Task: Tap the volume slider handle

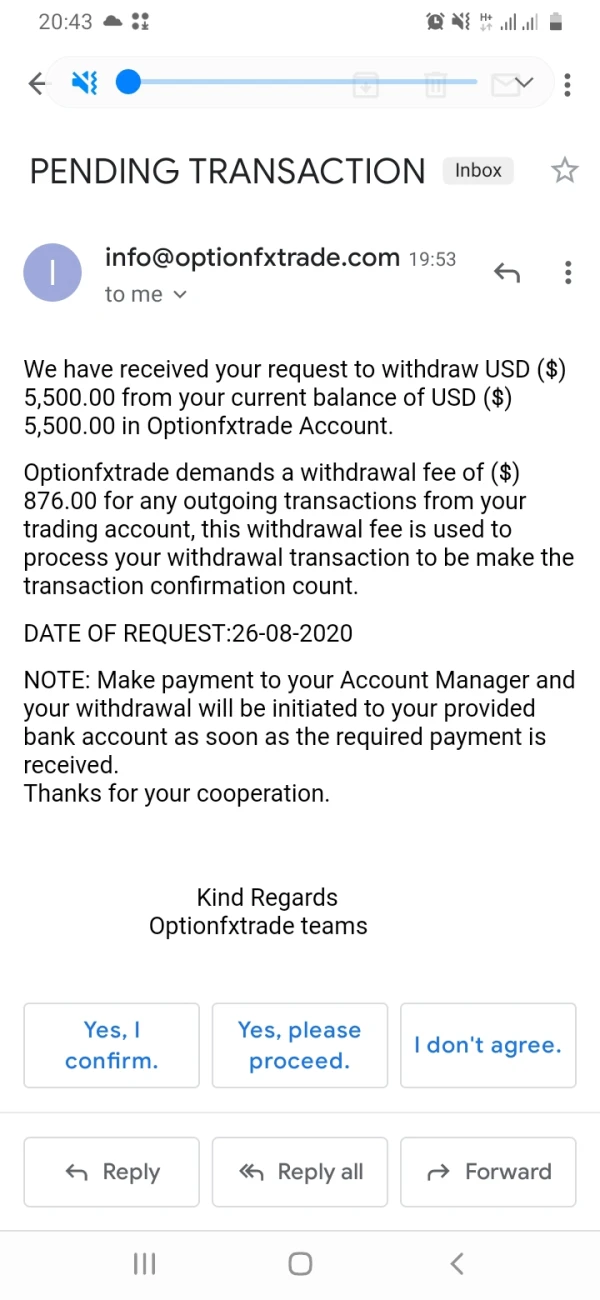Action: 128,82
